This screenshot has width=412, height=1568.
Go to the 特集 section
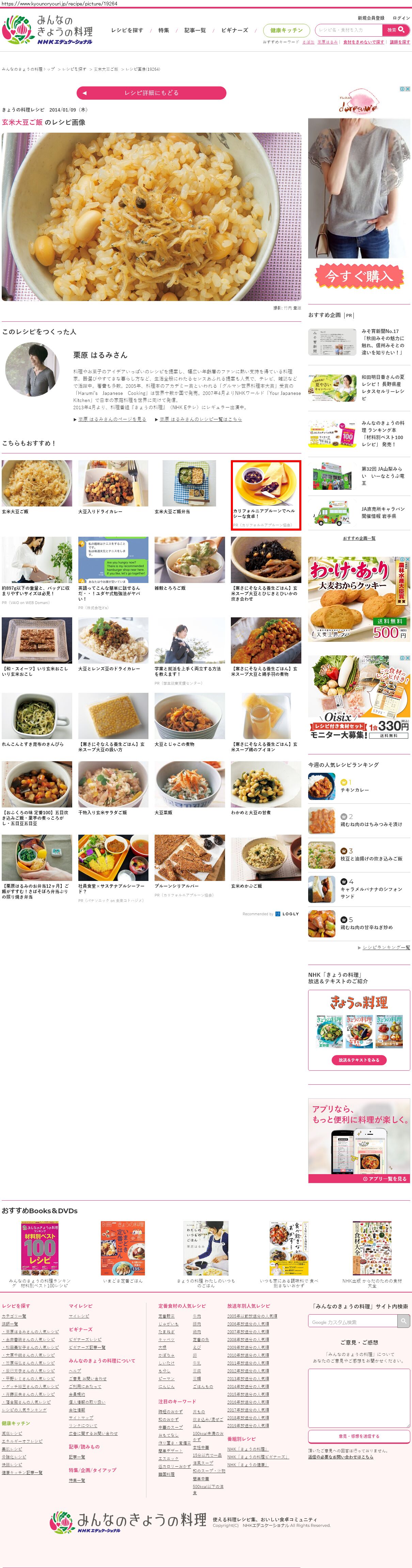click(164, 30)
